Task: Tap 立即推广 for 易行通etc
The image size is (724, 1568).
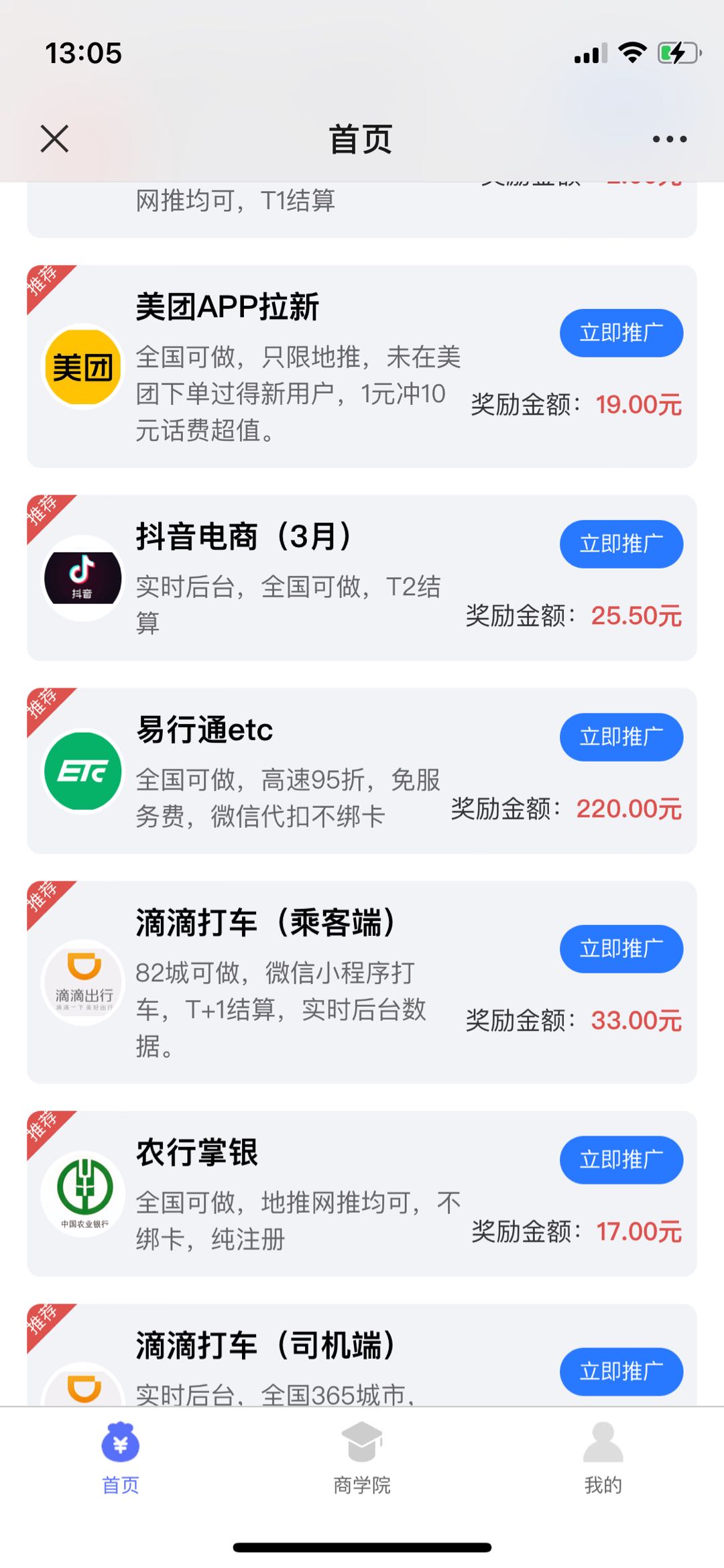Action: click(621, 737)
